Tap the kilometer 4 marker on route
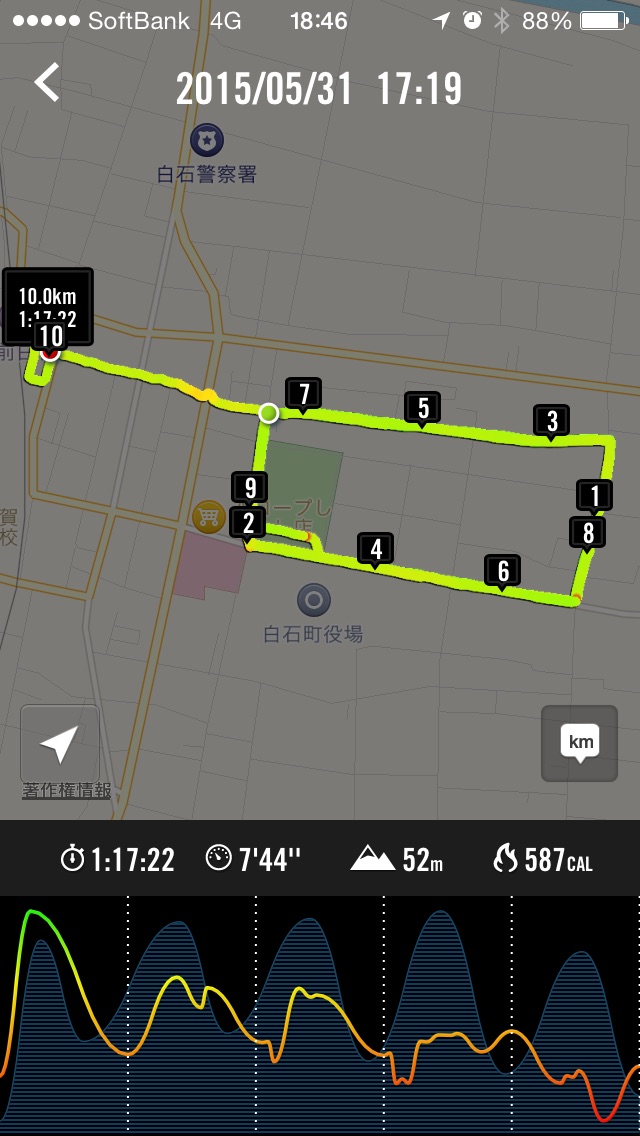Image resolution: width=640 pixels, height=1136 pixels. coord(376,549)
